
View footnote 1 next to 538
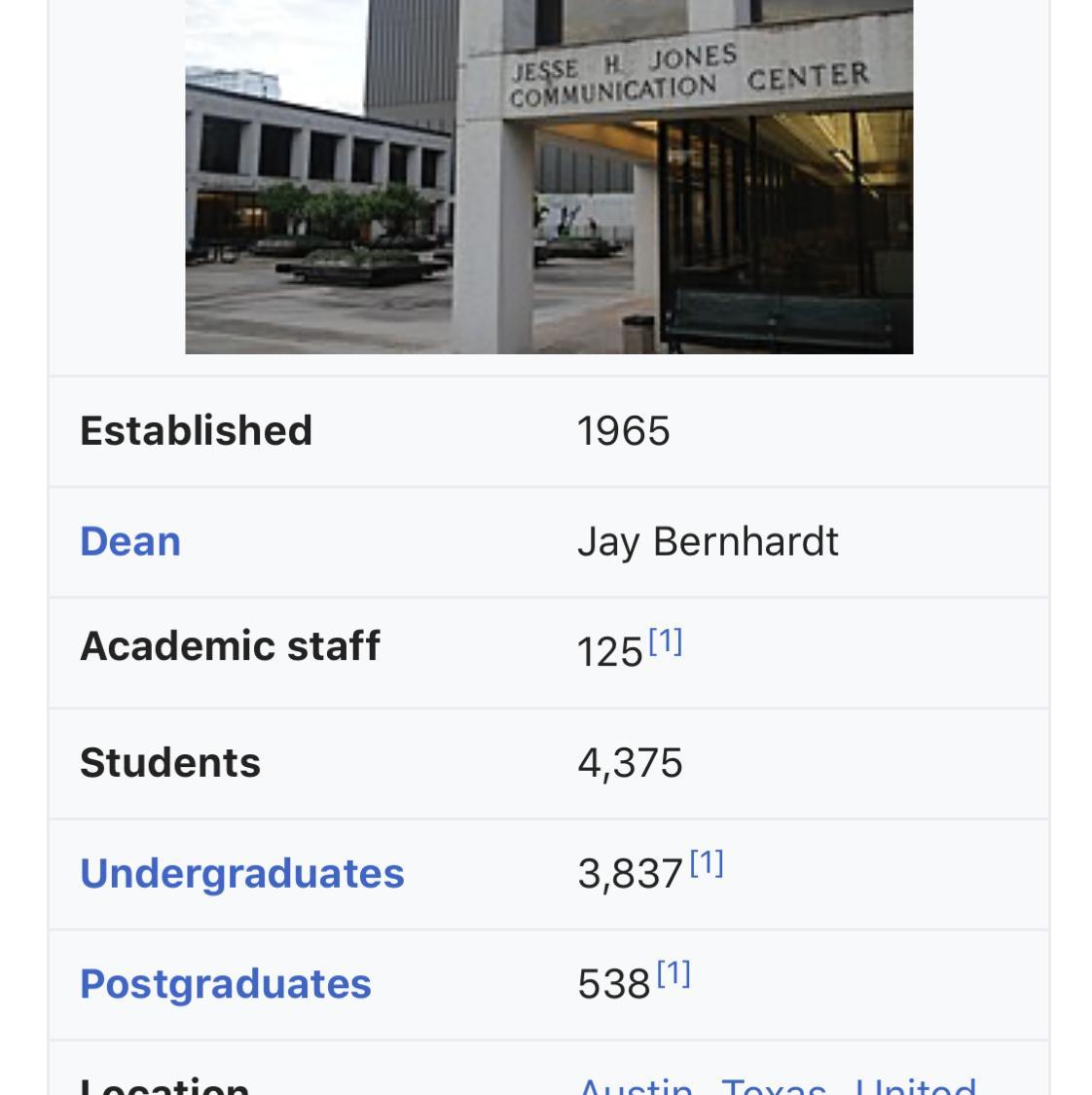673,974
